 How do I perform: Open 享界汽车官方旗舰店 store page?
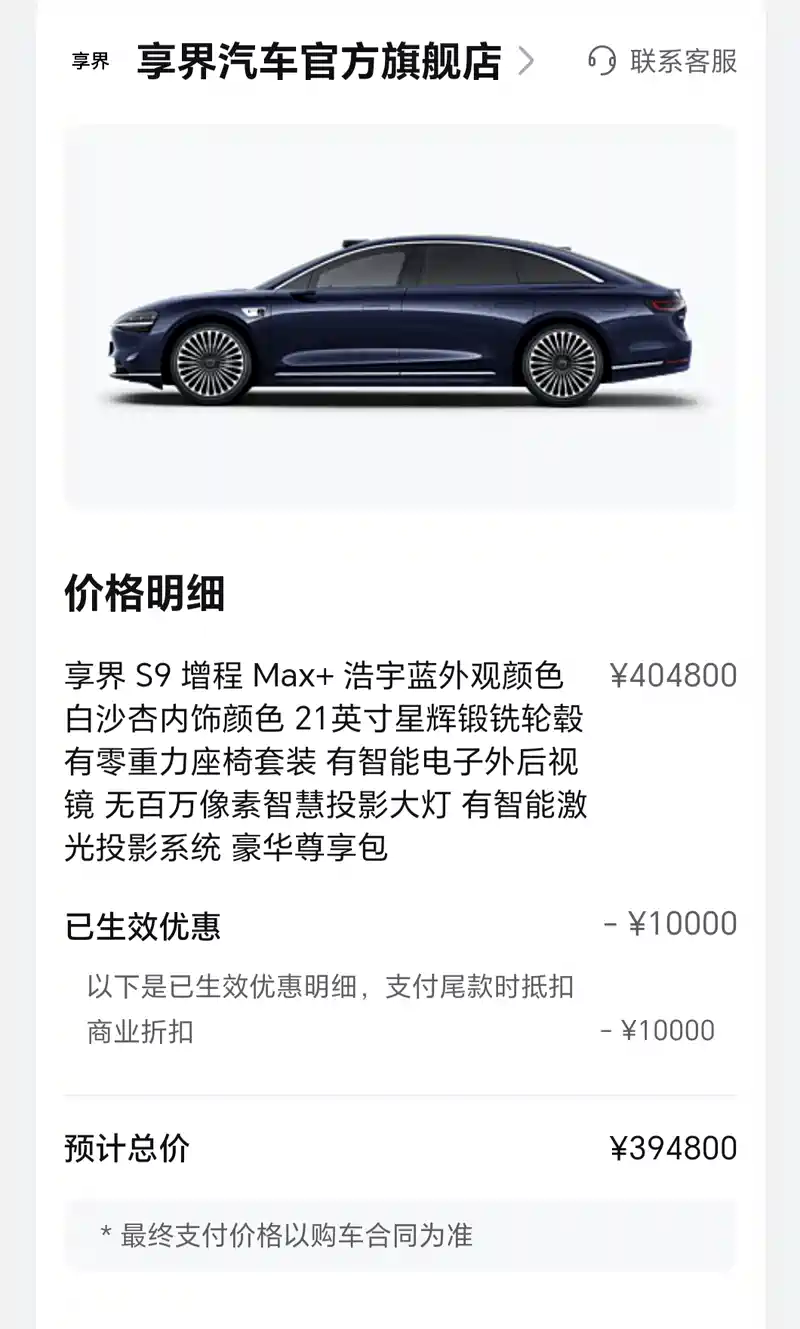(320, 62)
